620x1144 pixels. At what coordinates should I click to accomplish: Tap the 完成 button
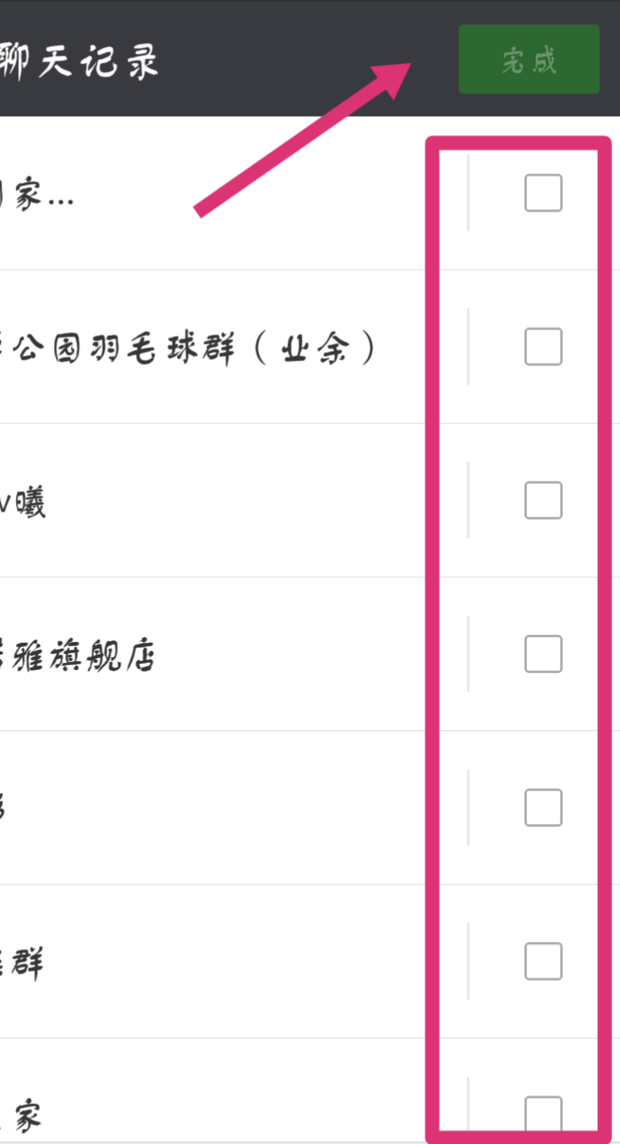(529, 60)
